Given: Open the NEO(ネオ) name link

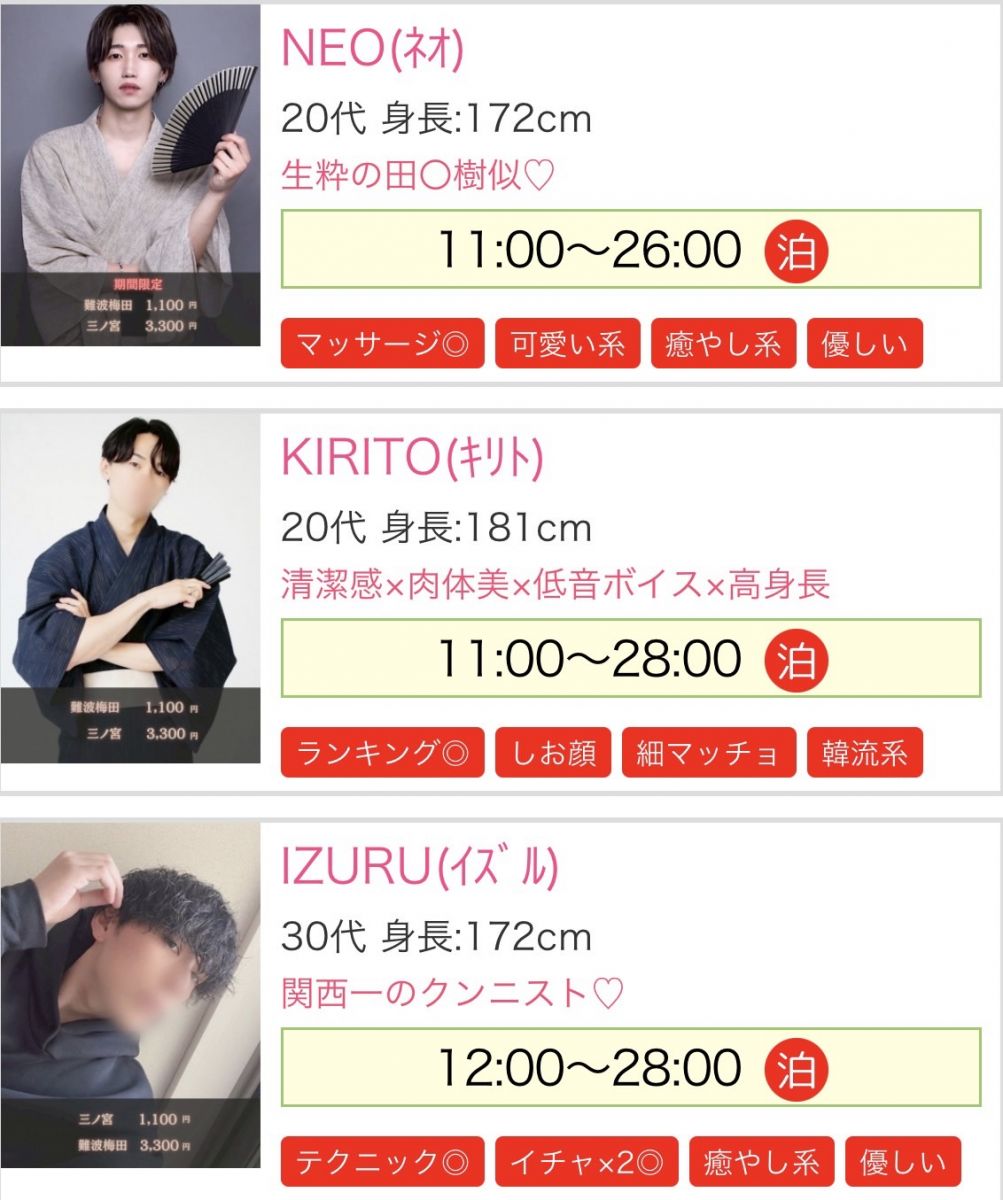Looking at the screenshot, I should [373, 49].
